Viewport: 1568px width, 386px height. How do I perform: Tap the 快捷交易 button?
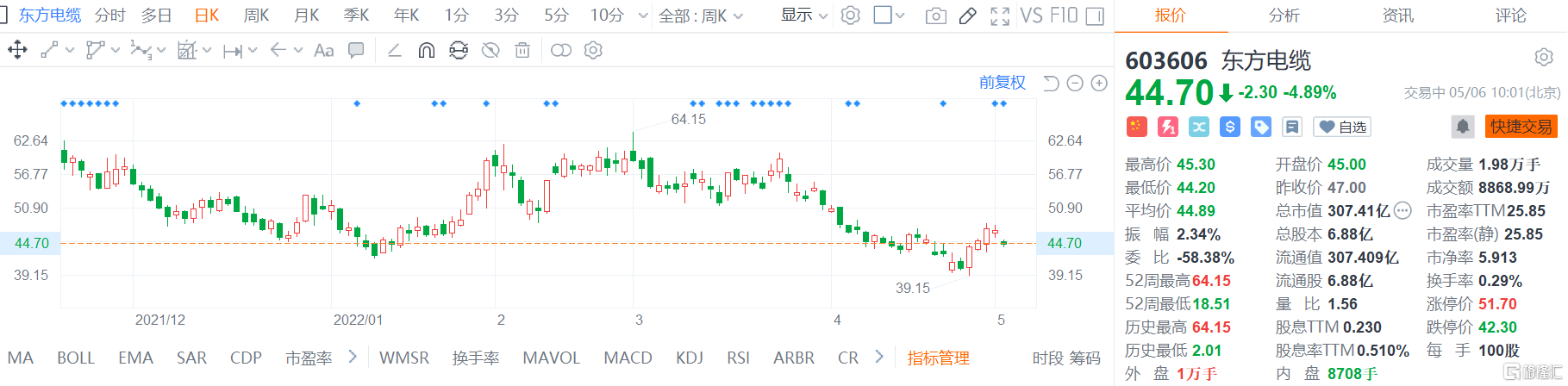click(1521, 127)
